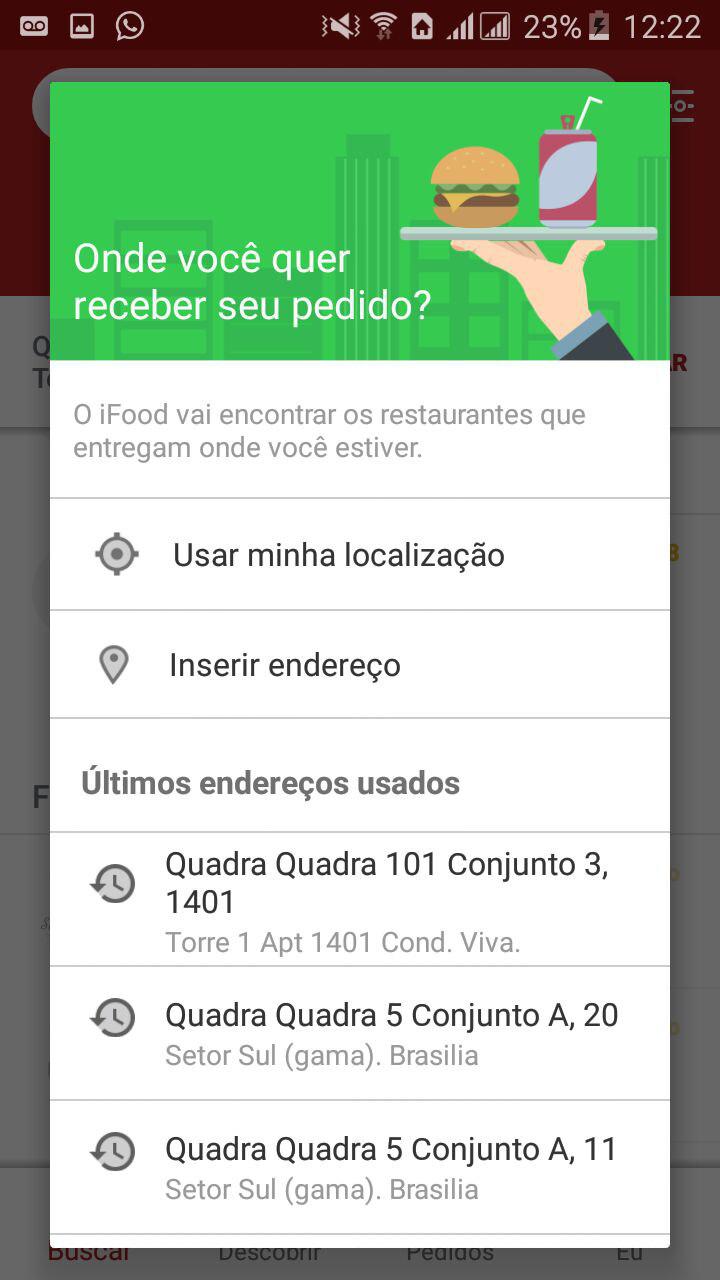
Task: Use my current location for delivery
Action: point(338,555)
